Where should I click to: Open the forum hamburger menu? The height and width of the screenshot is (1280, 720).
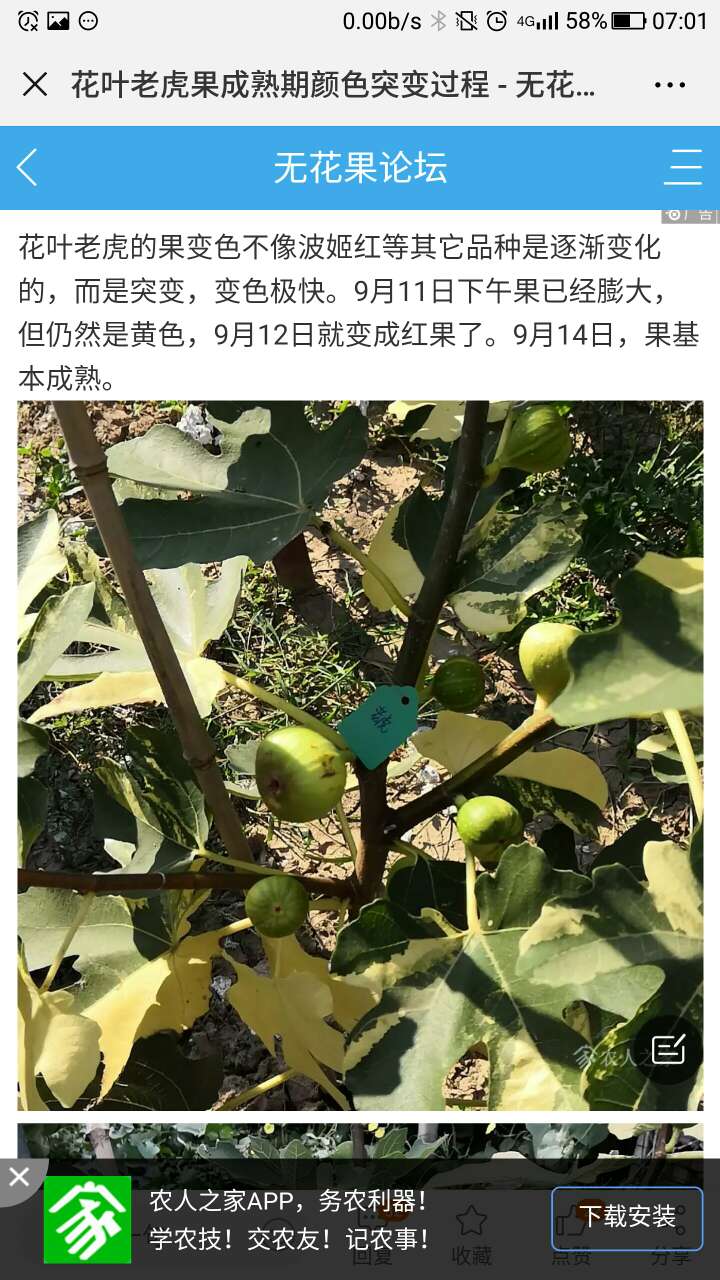683,167
